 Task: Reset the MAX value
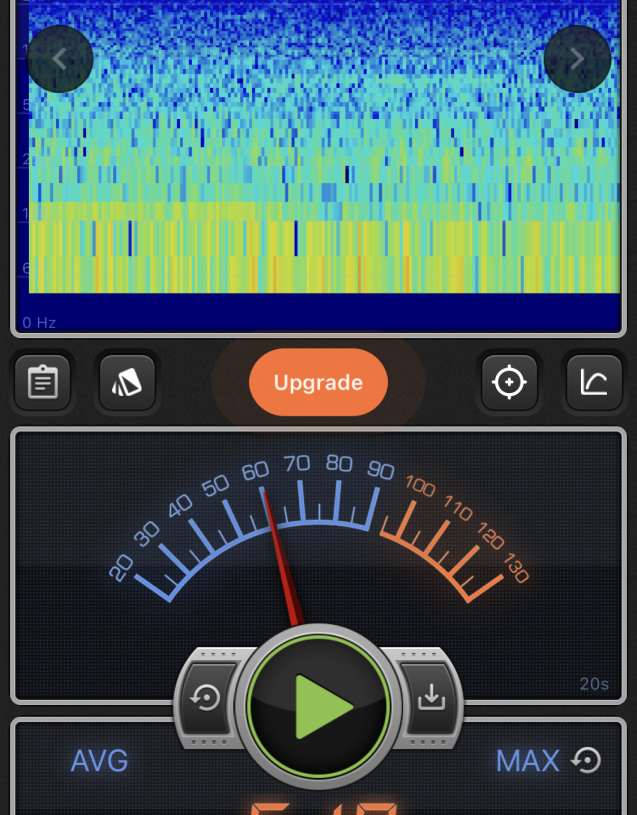(x=586, y=761)
